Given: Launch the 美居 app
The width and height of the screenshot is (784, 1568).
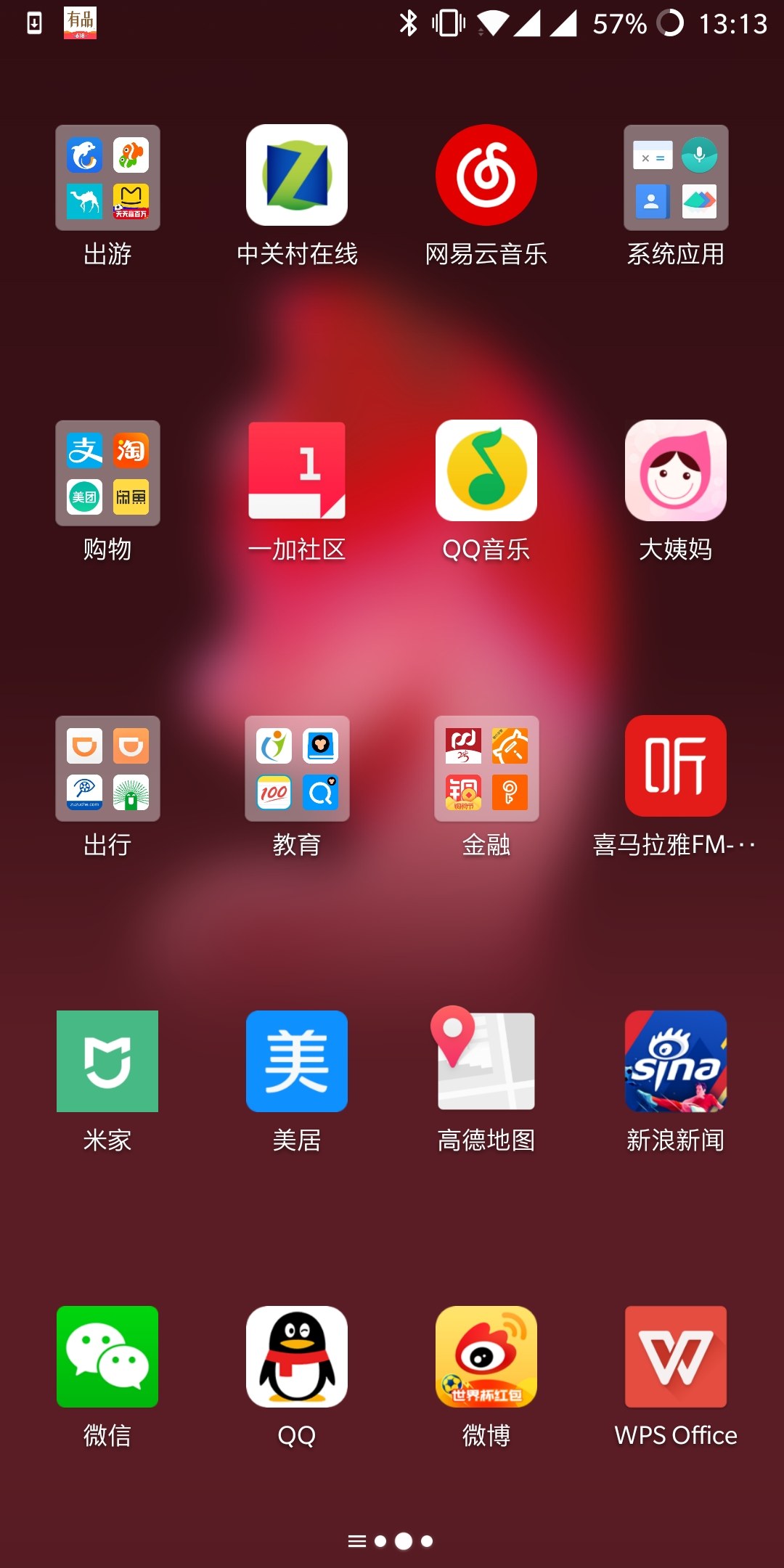Looking at the screenshot, I should (297, 1061).
